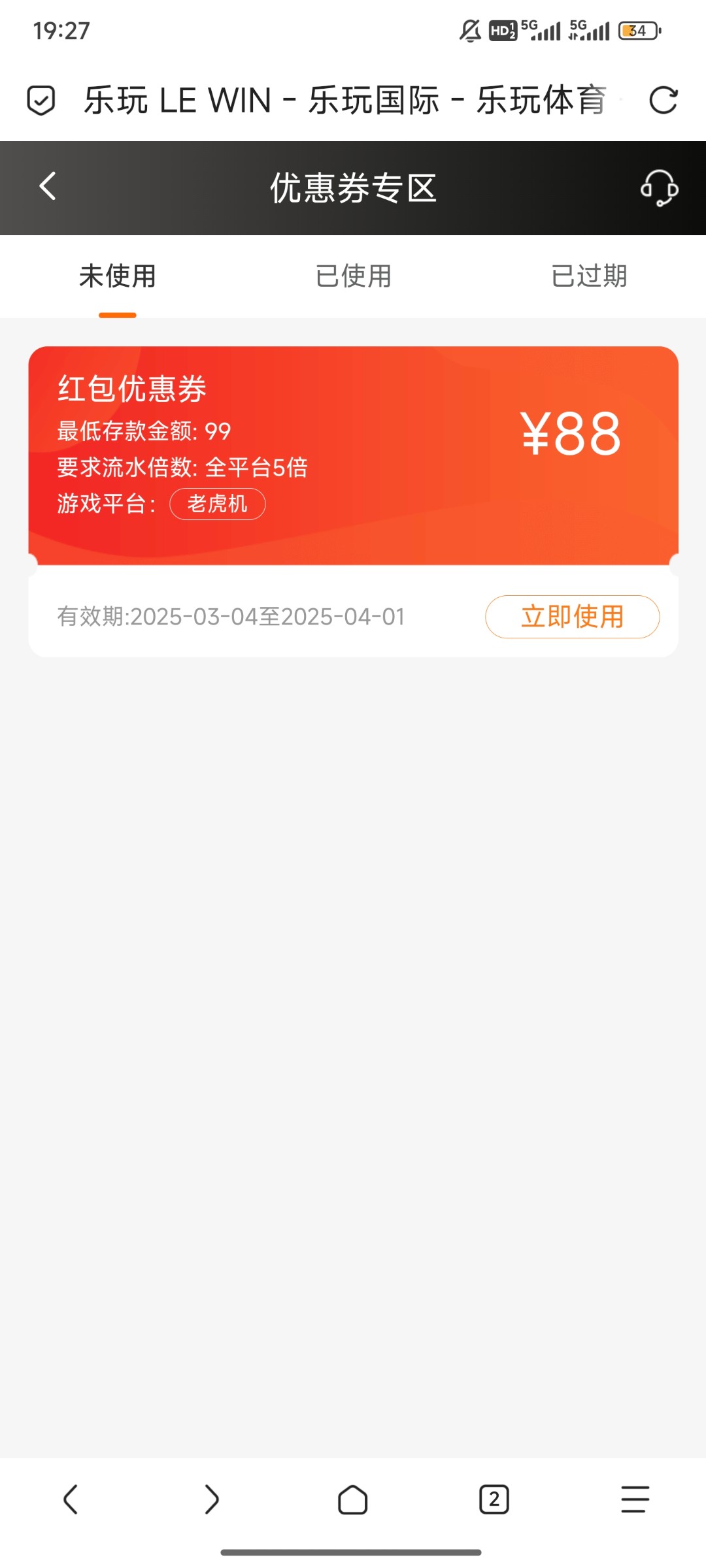This screenshot has height=1568, width=706.
Task: Select the 未使用 tab
Action: (x=118, y=276)
